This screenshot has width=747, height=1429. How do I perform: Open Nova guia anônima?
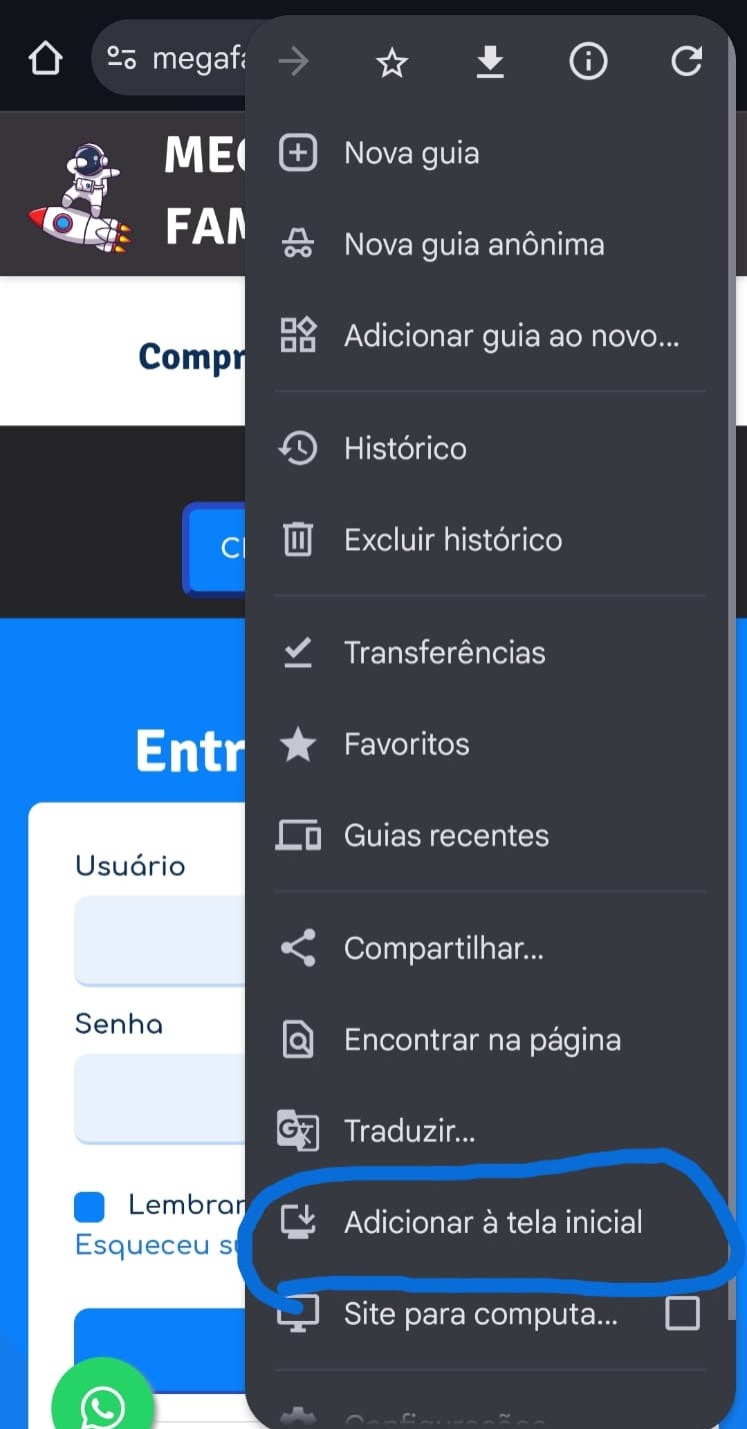(x=473, y=245)
